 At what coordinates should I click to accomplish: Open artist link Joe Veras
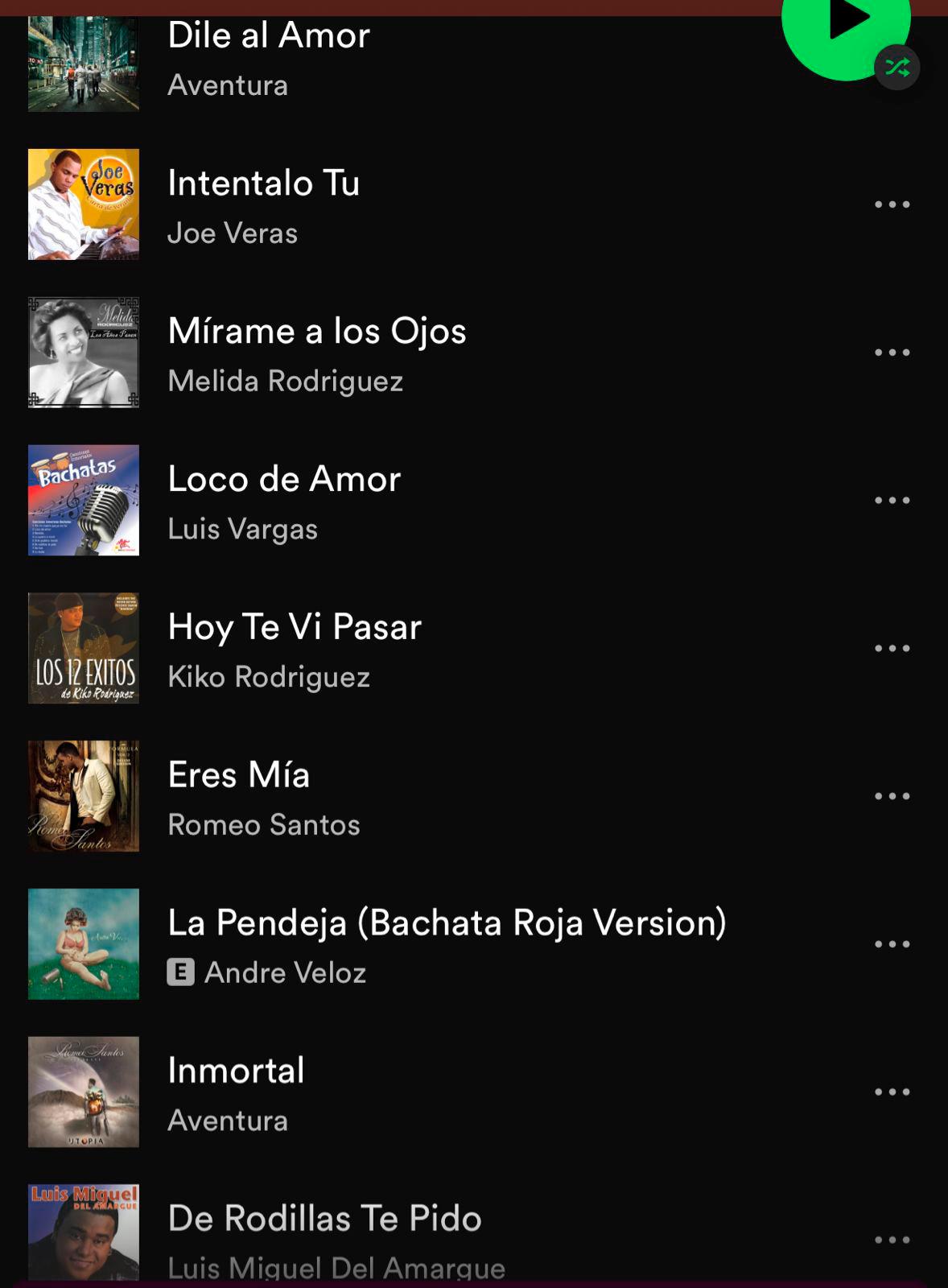click(x=233, y=233)
